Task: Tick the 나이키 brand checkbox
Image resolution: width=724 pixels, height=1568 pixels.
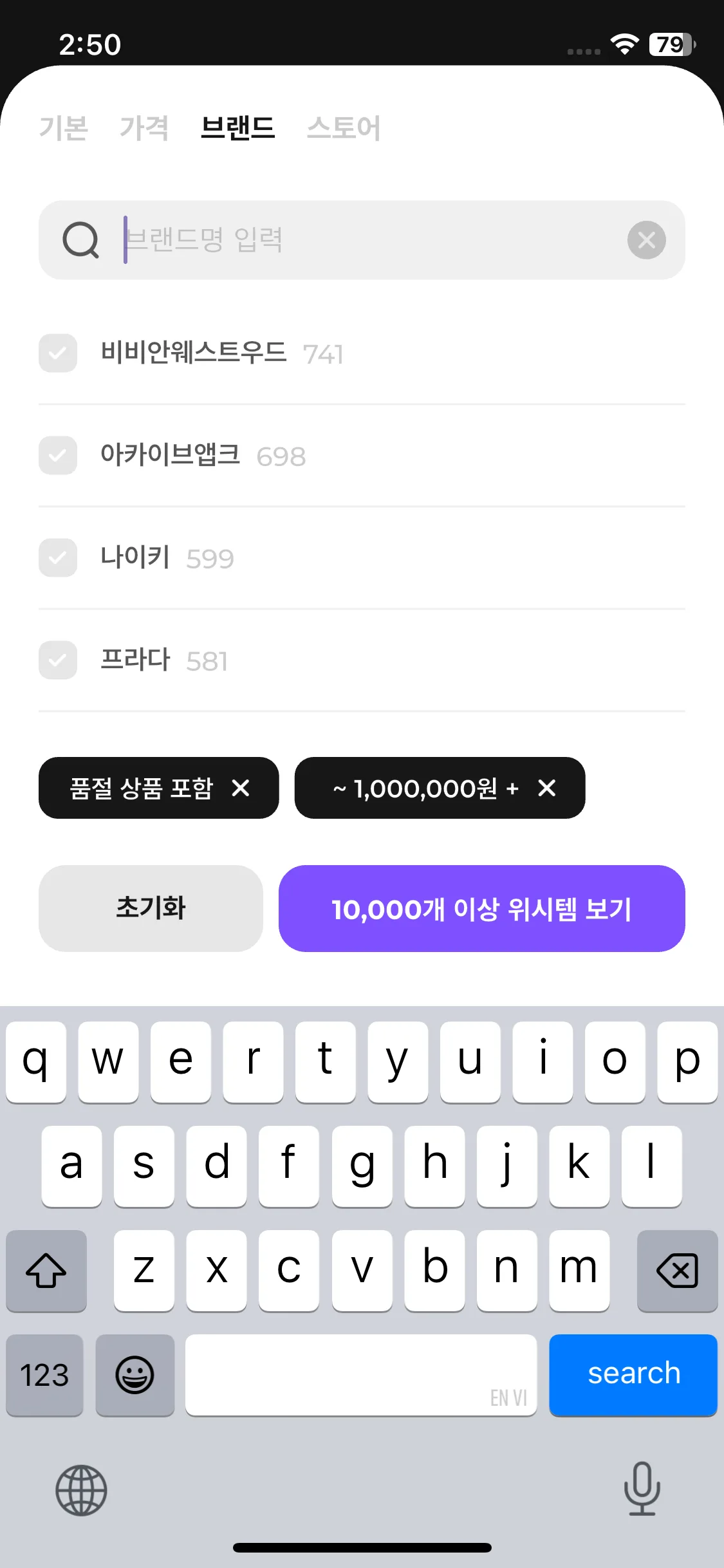Action: 58,557
